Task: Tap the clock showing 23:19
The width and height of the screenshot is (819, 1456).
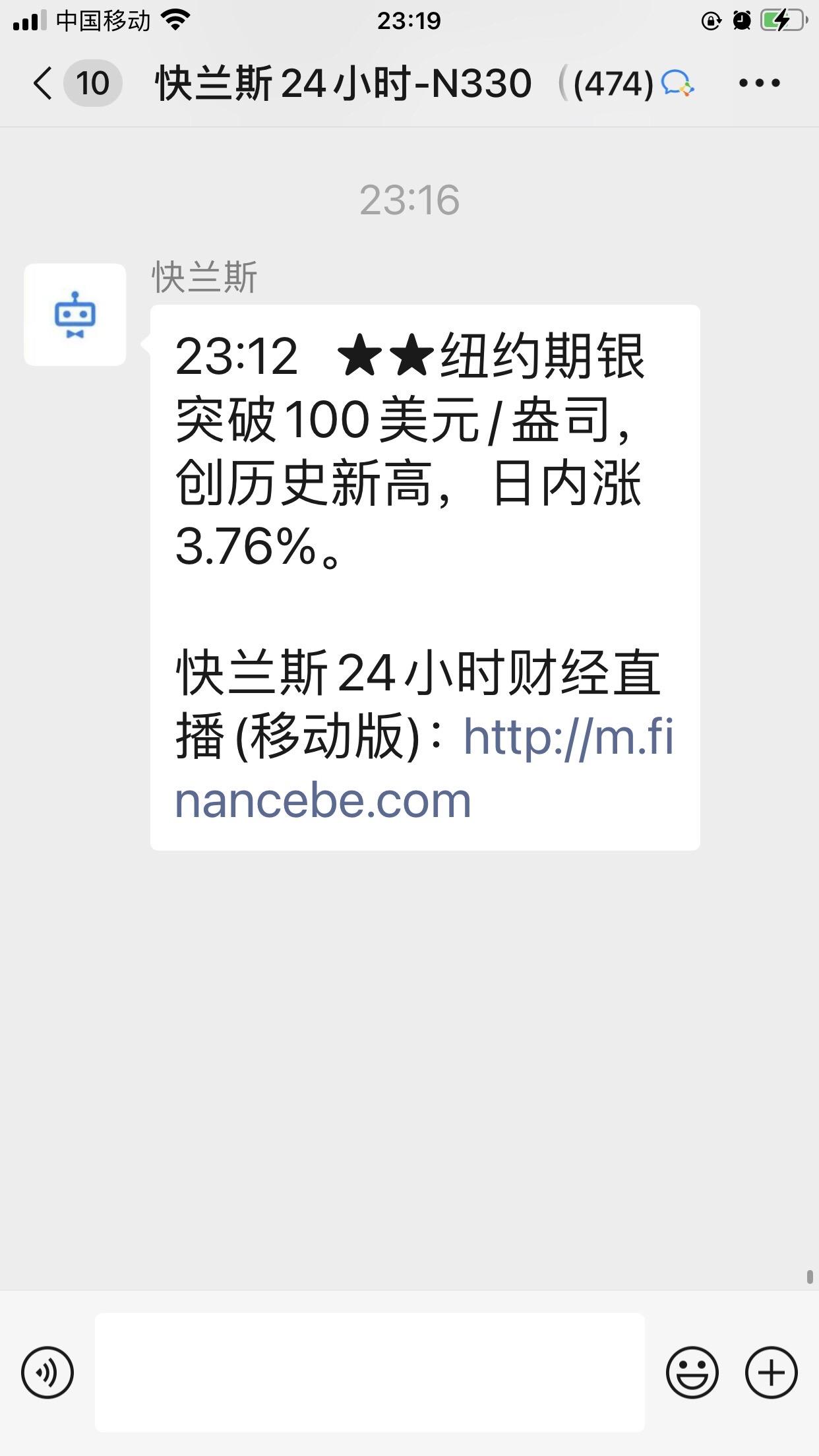Action: point(409,20)
